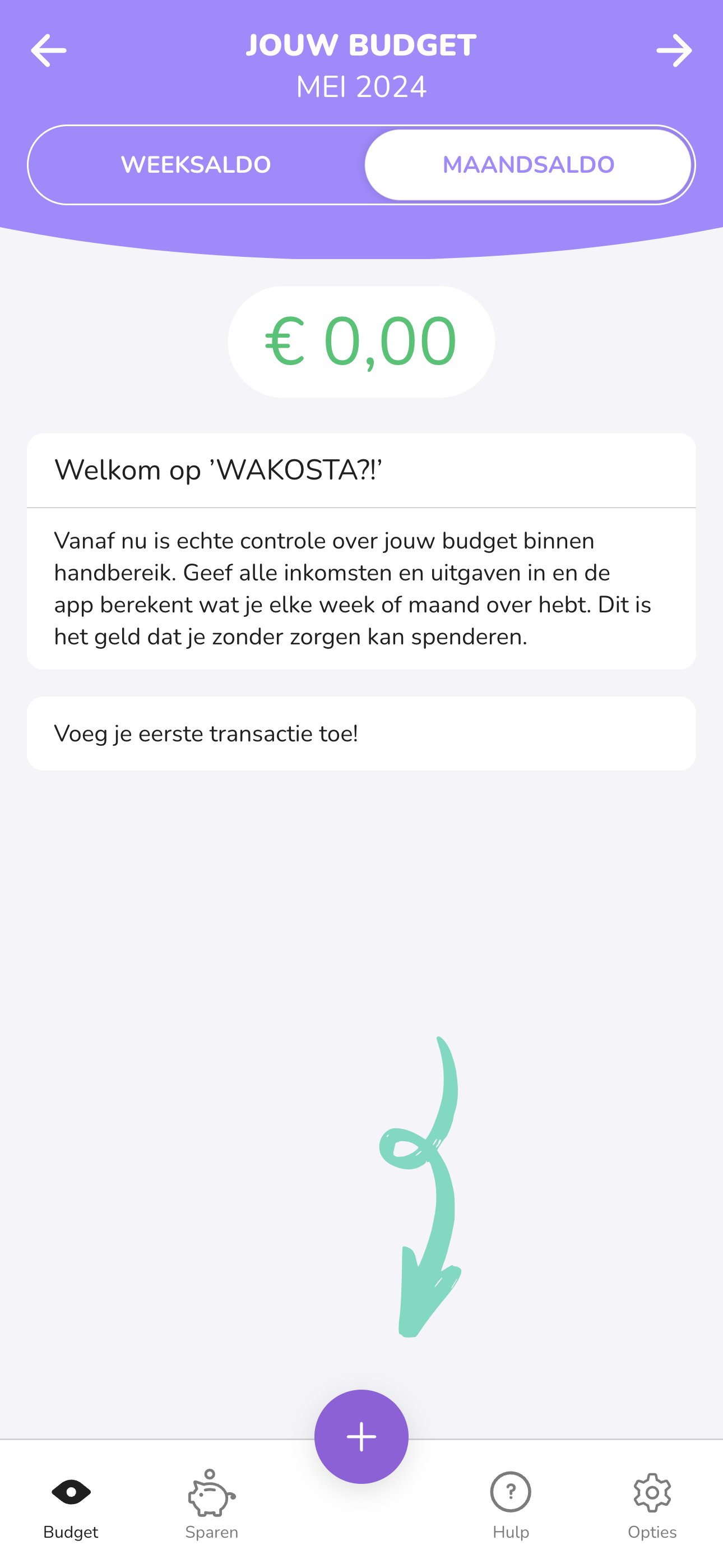Click the € 0,00 balance pill

(361, 342)
